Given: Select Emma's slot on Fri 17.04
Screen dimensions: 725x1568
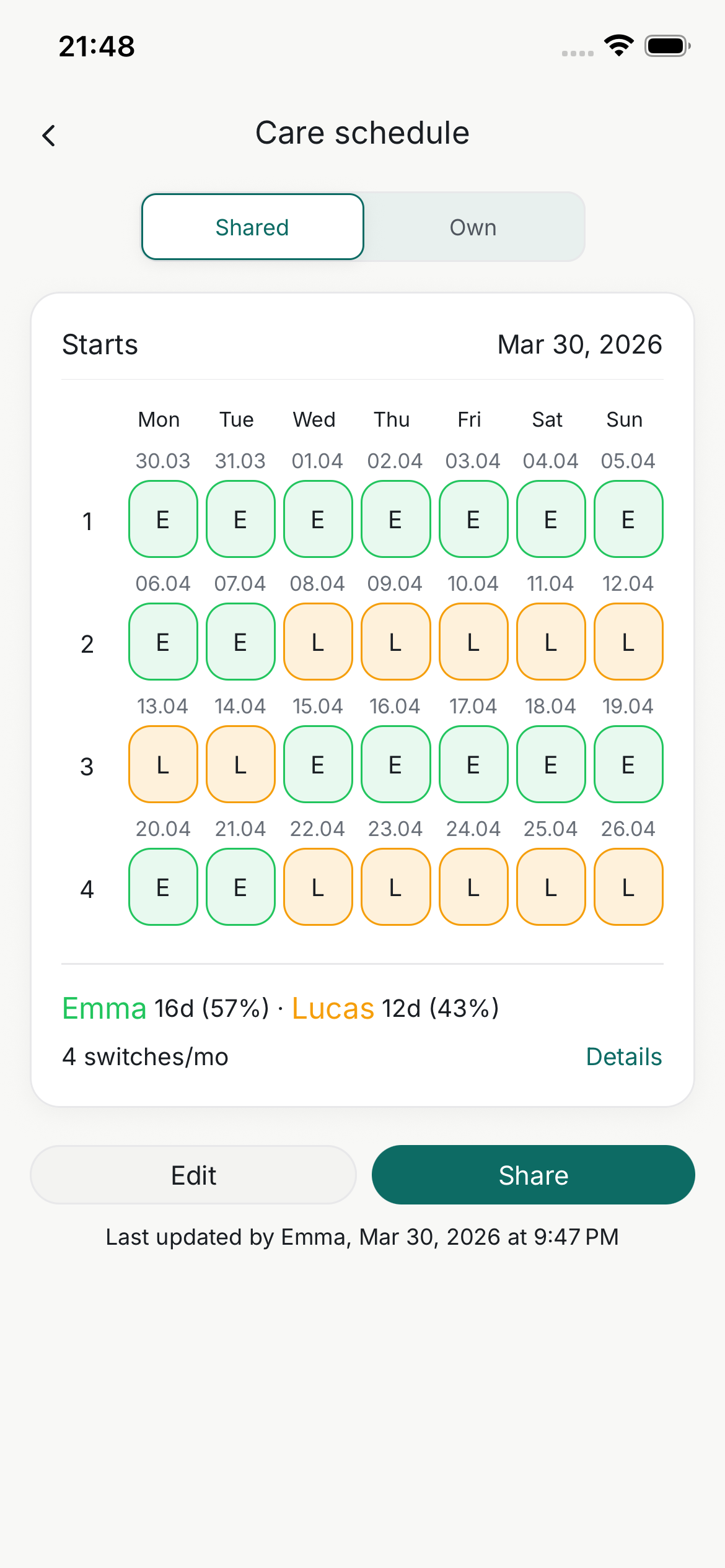Looking at the screenshot, I should 473,765.
